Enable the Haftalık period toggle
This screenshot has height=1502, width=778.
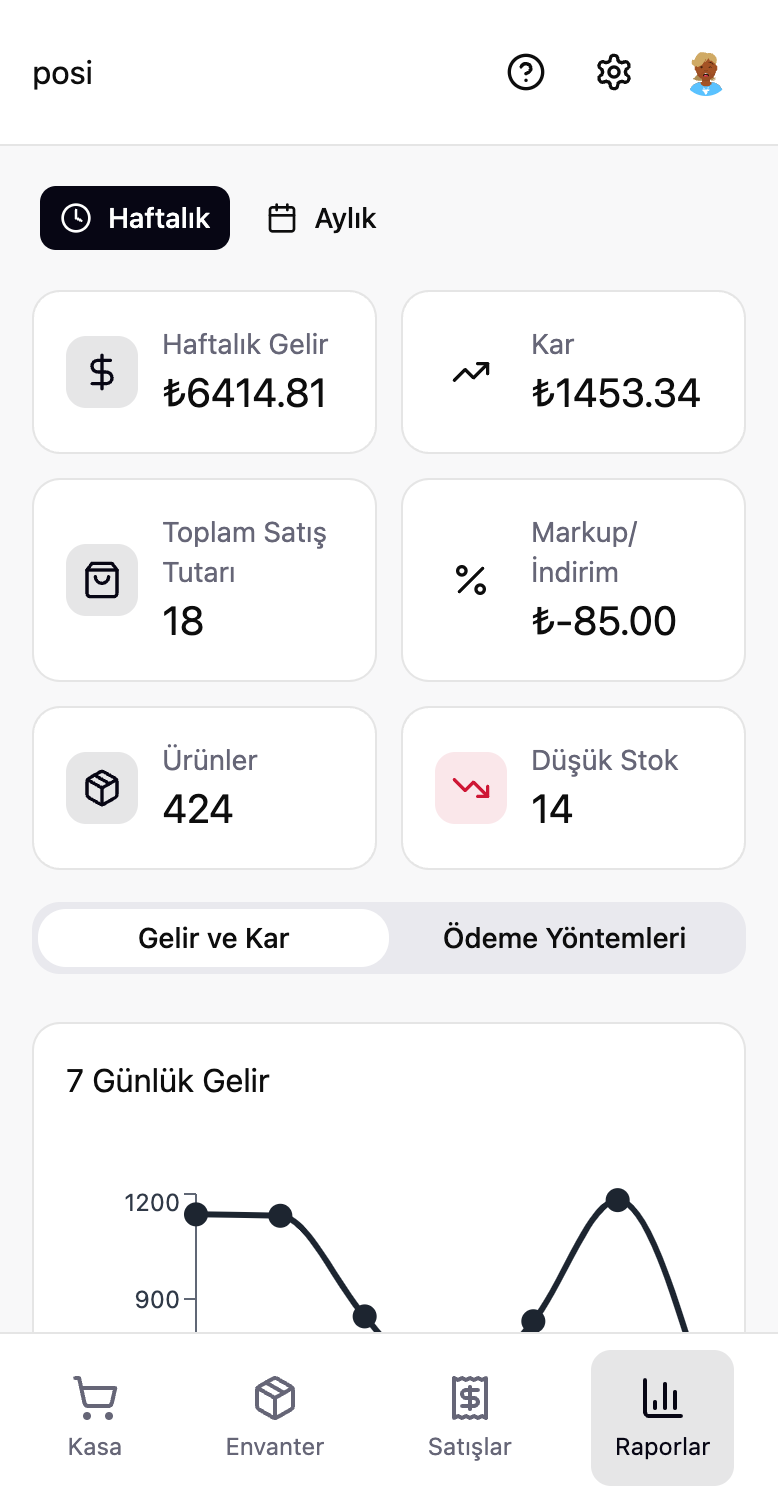(134, 218)
